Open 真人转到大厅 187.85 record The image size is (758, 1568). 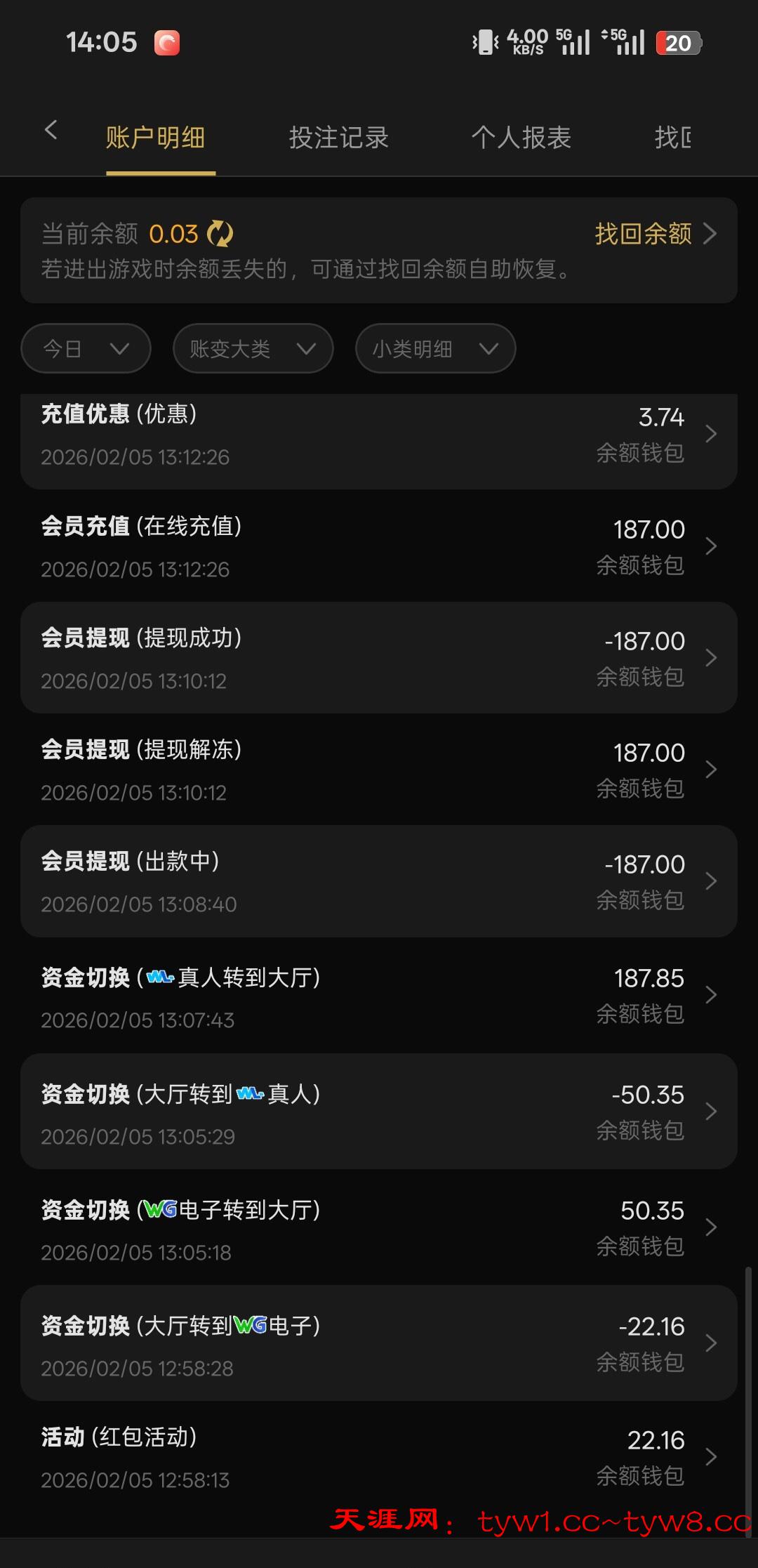point(379,996)
